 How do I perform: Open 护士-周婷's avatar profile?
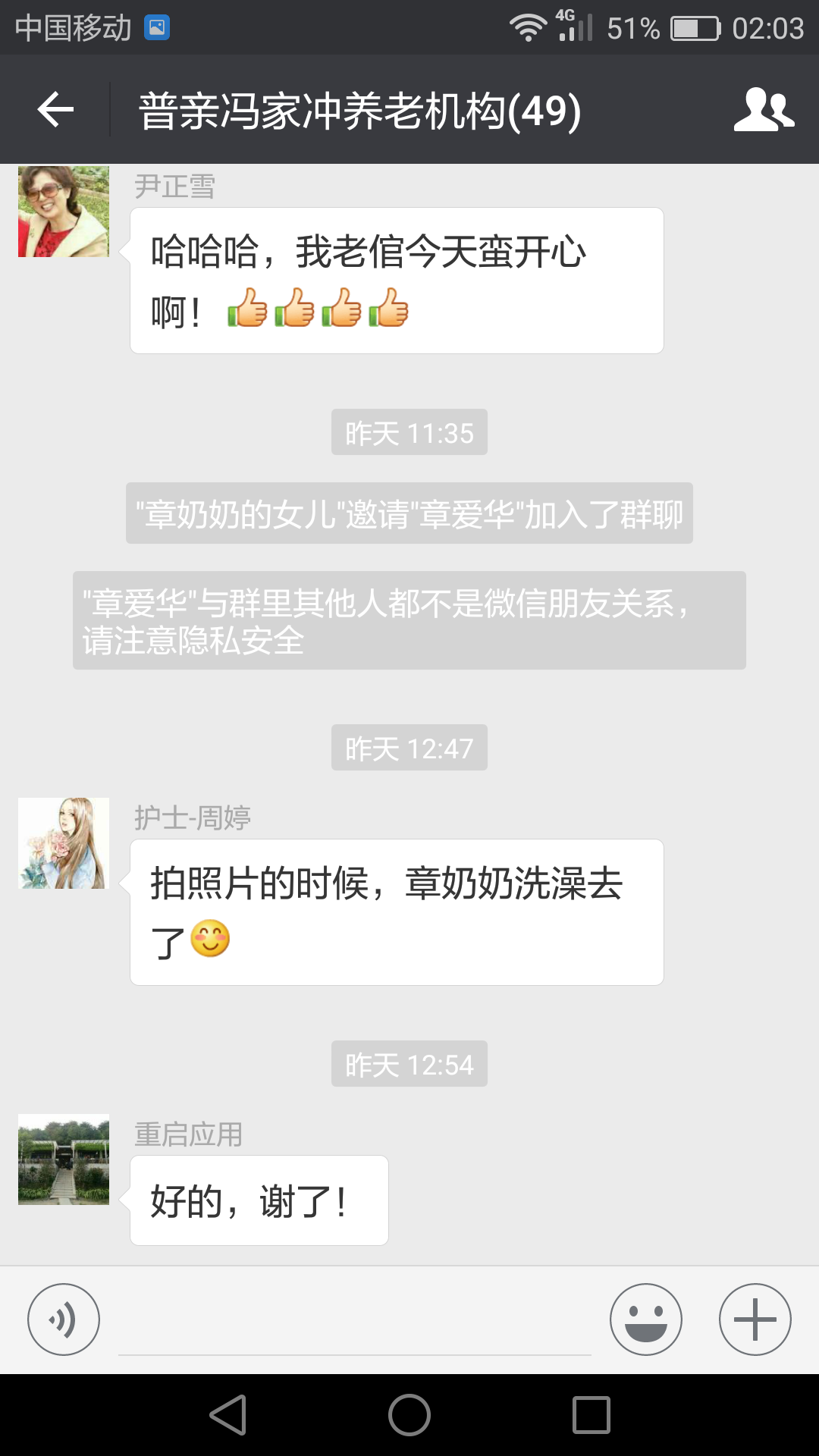[x=64, y=843]
